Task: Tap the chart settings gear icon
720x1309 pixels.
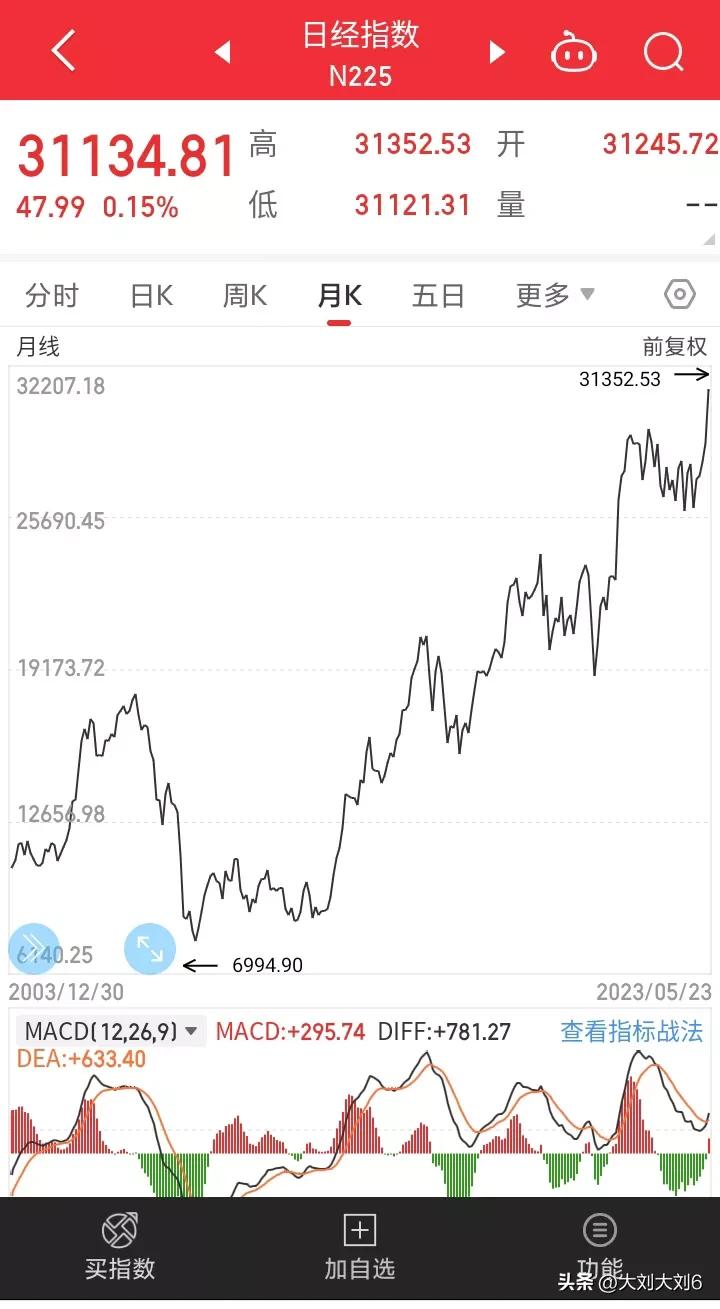Action: click(679, 294)
